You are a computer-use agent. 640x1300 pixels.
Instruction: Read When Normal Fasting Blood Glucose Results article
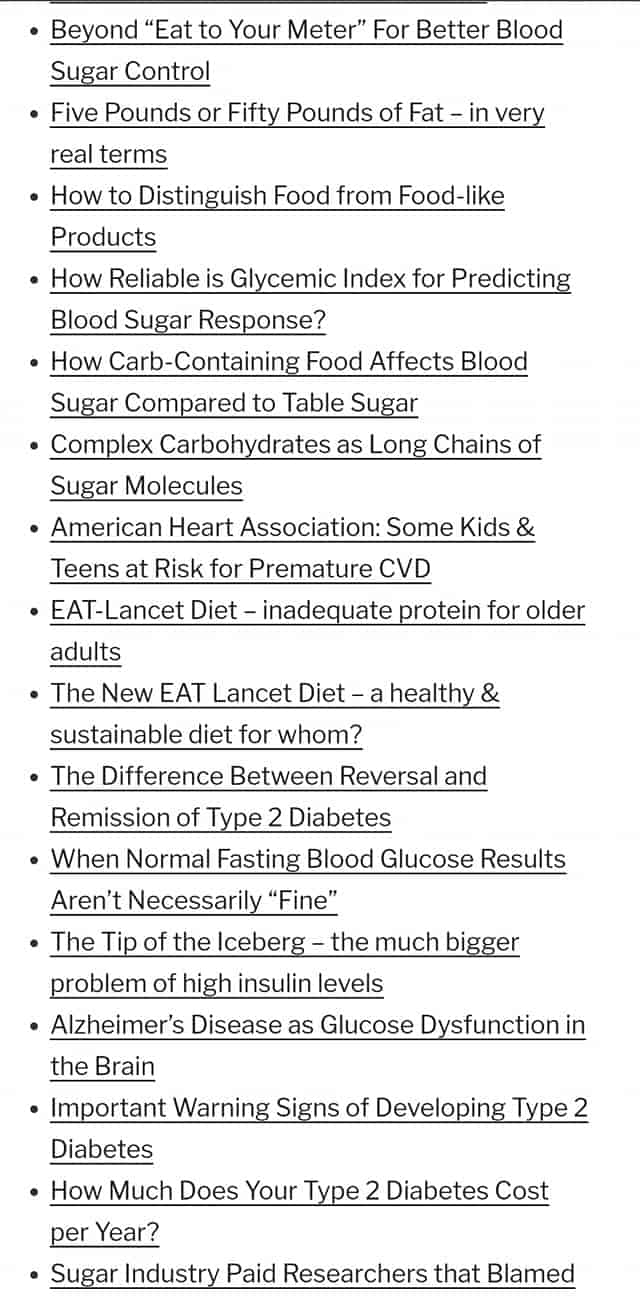click(308, 880)
